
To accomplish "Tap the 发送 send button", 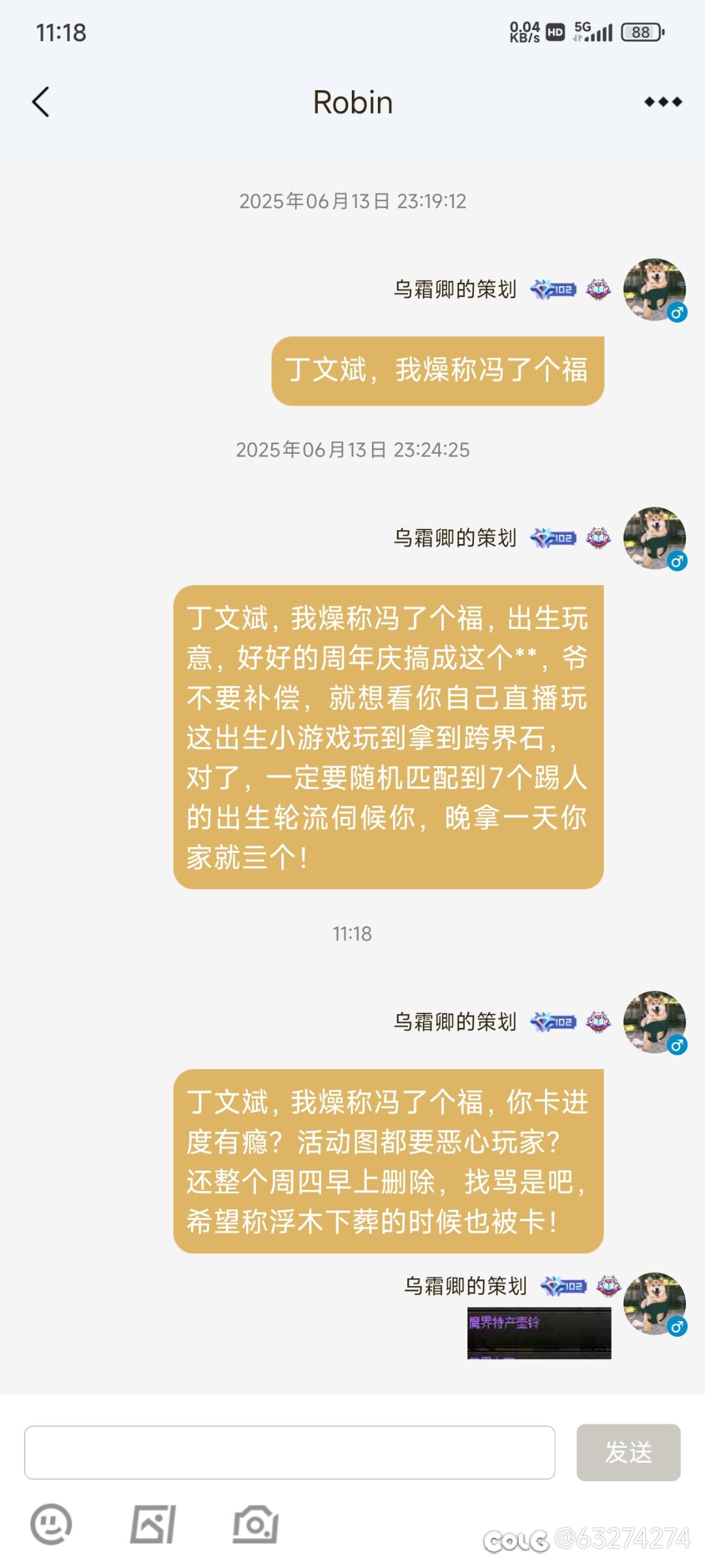I will coord(628,1452).
